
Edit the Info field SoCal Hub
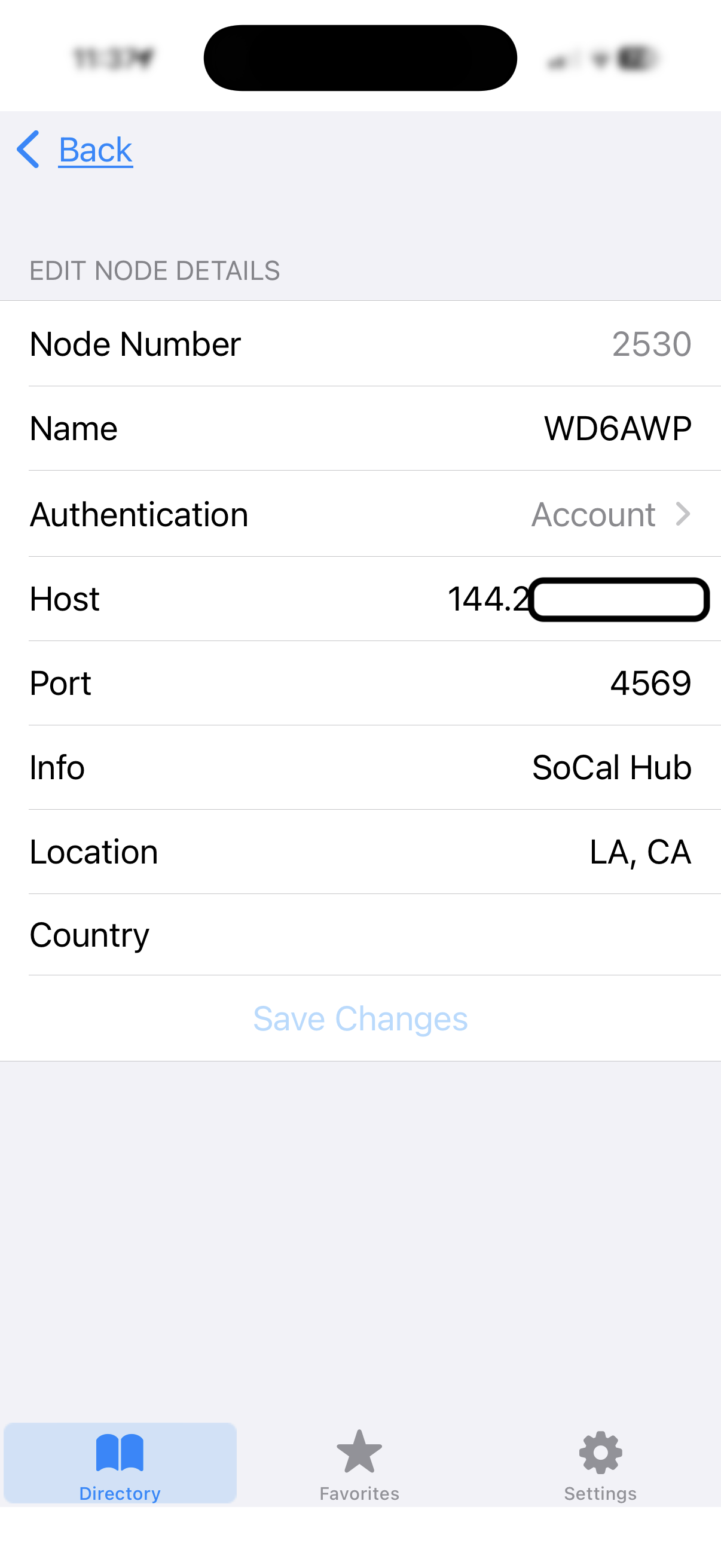click(611, 768)
